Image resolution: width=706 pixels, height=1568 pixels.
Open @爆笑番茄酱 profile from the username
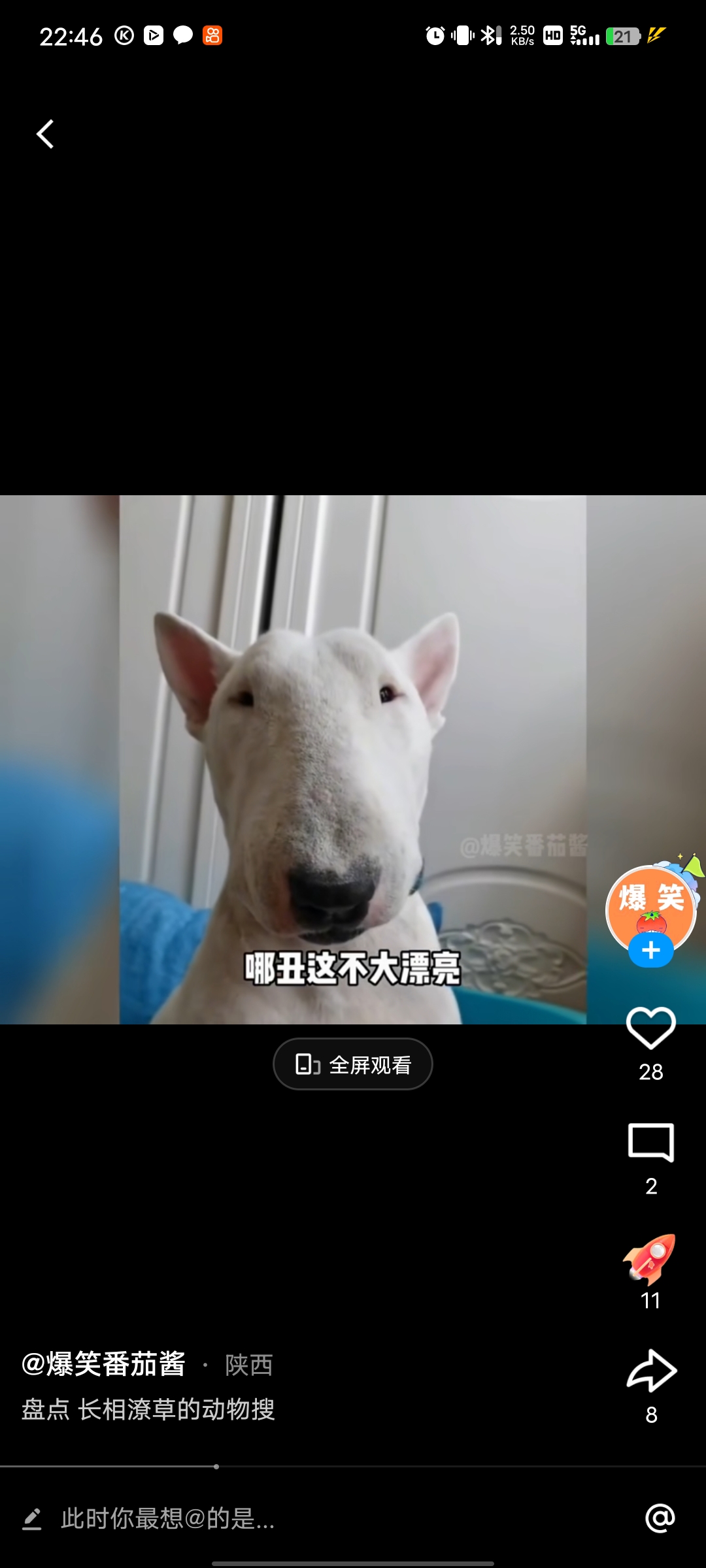point(104,1365)
